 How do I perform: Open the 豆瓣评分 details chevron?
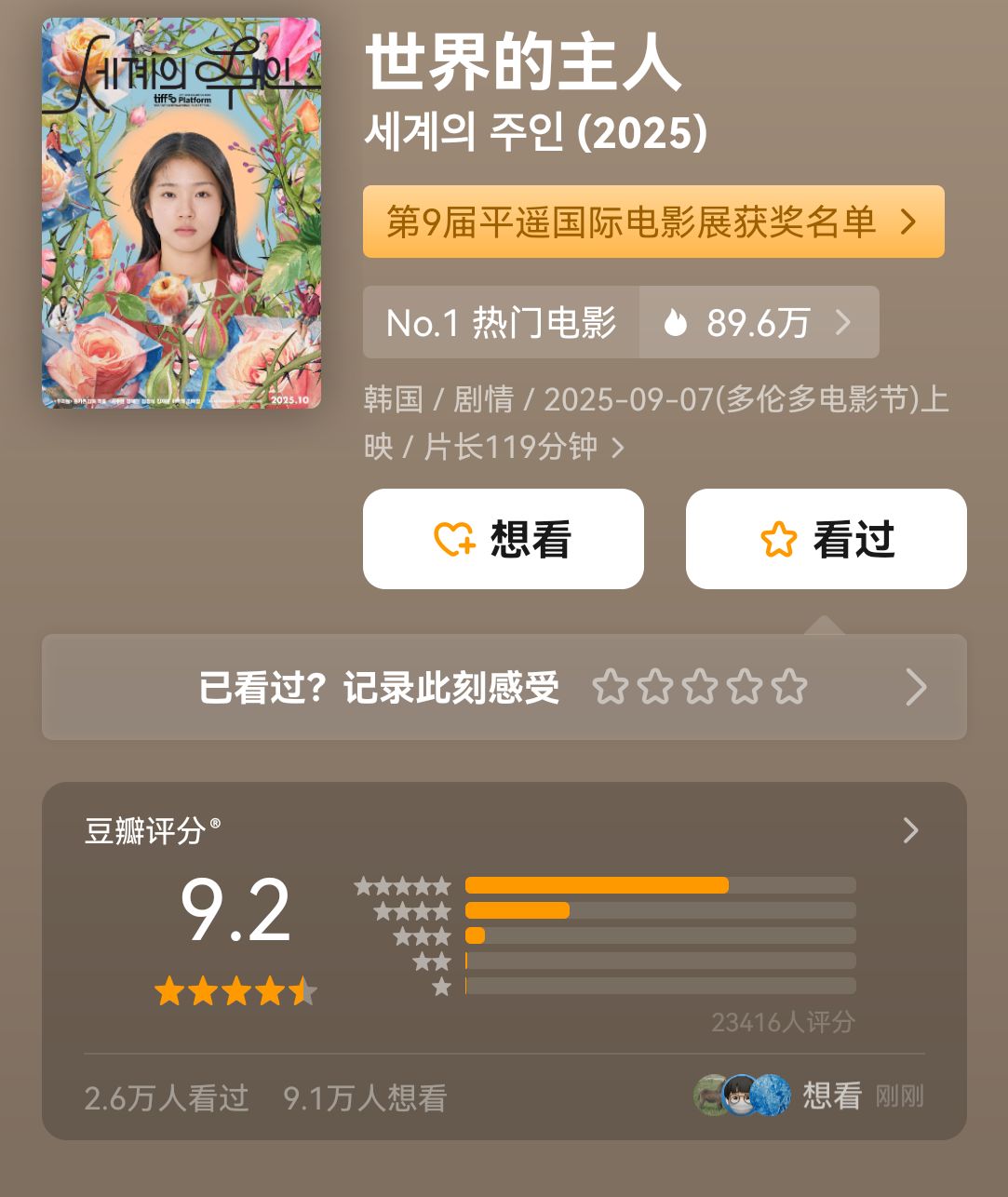tap(910, 830)
